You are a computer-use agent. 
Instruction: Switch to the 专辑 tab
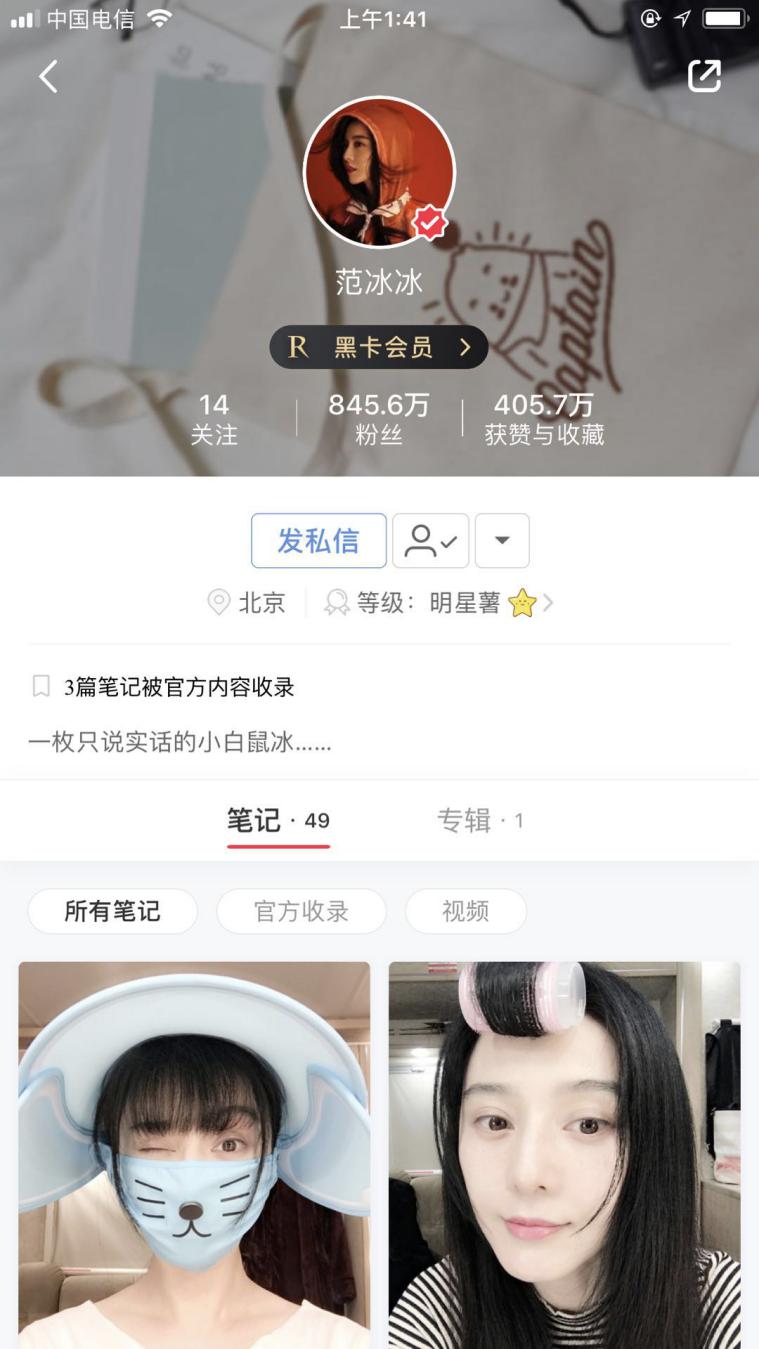click(479, 820)
